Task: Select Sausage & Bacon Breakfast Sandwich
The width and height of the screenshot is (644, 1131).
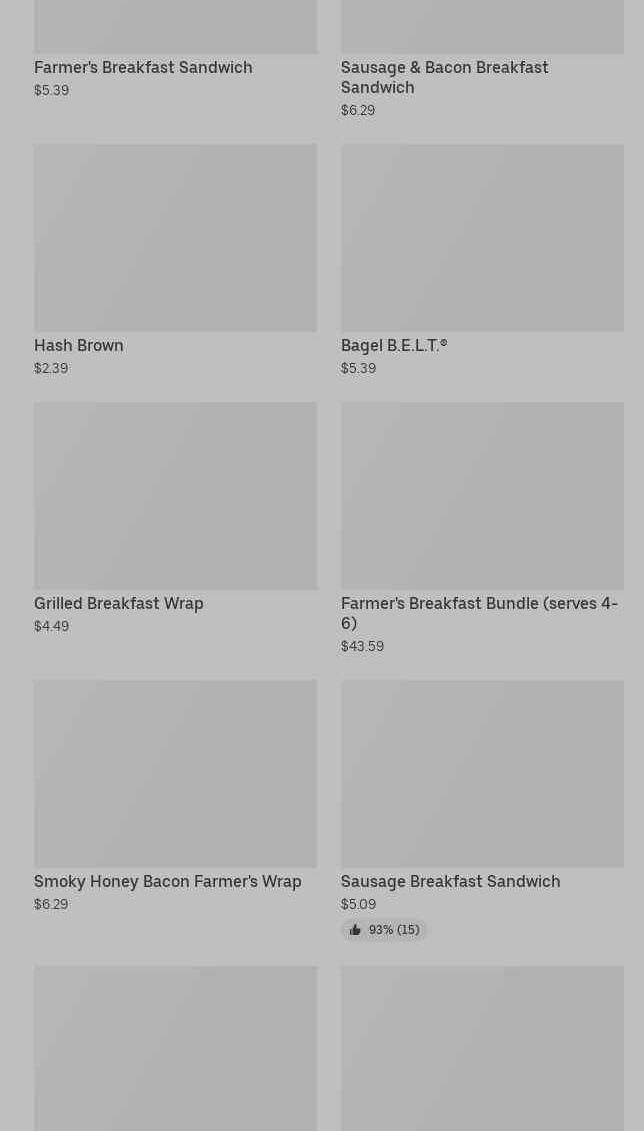Action: 482,59
